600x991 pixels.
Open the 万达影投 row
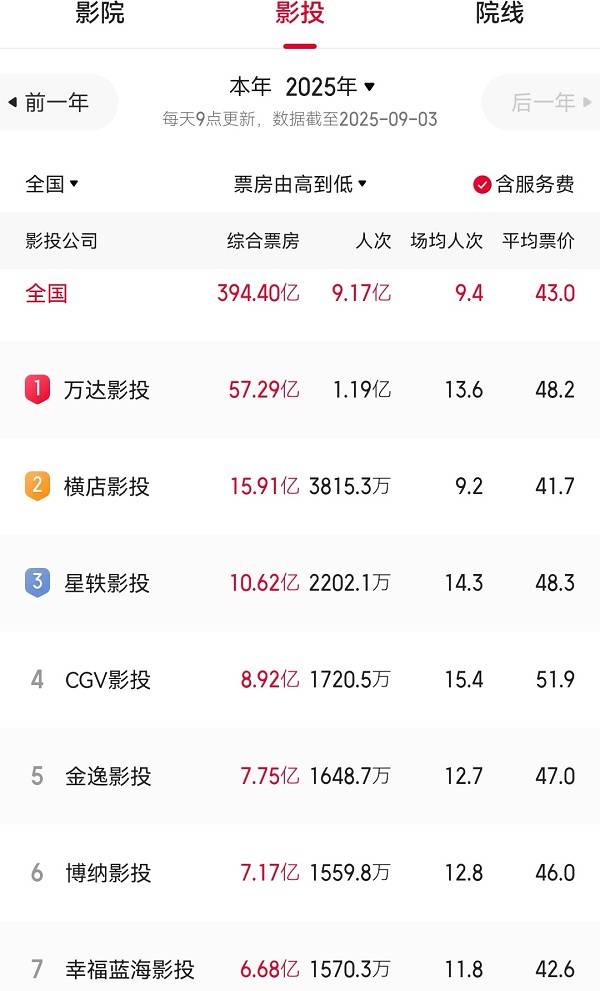(x=300, y=389)
